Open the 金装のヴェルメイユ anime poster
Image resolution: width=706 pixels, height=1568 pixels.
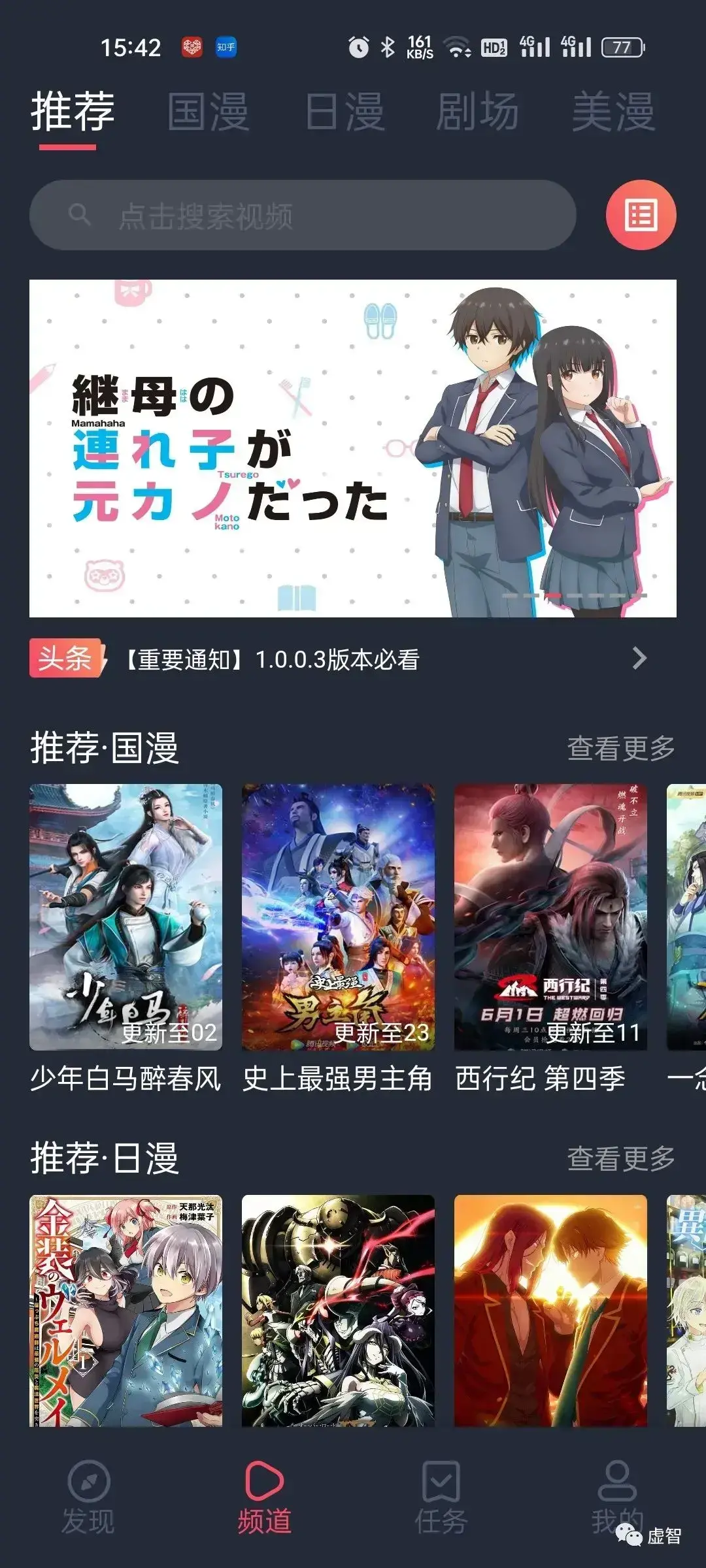(126, 1310)
